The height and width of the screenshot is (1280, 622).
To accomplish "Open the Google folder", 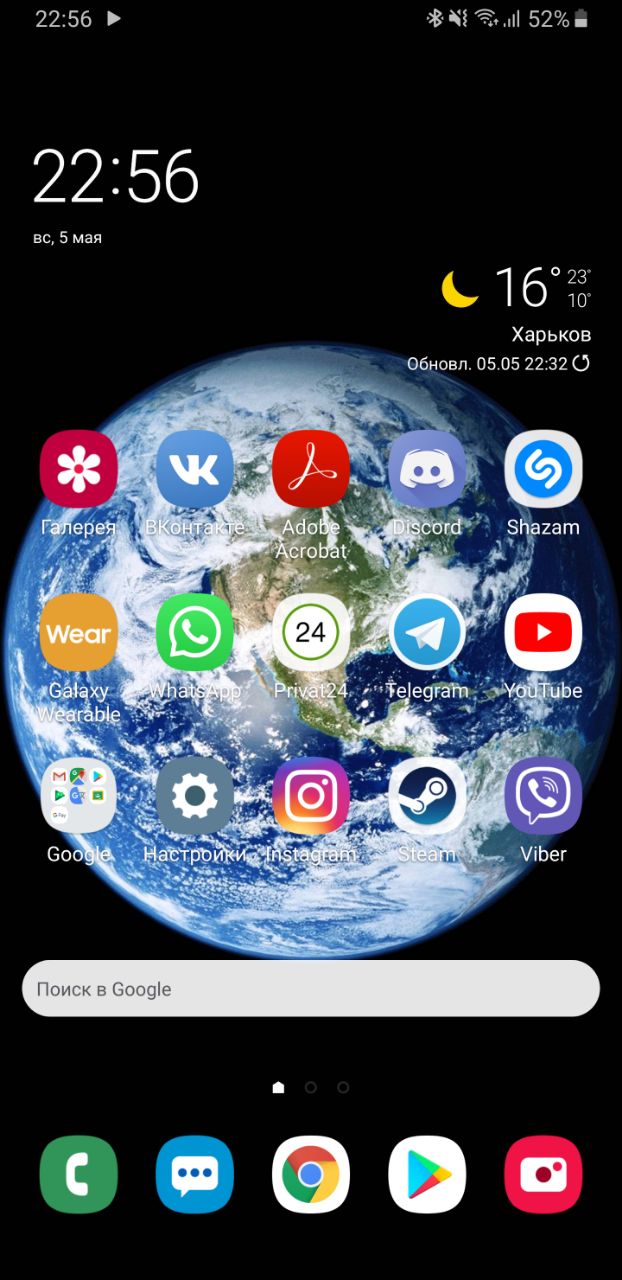I will pos(78,796).
